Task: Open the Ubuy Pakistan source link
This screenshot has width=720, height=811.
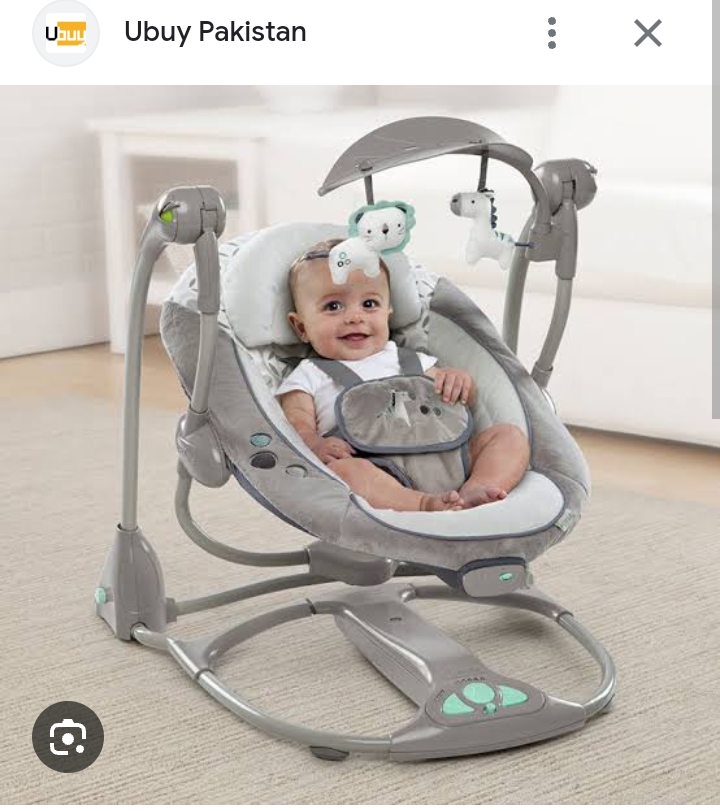Action: click(214, 32)
